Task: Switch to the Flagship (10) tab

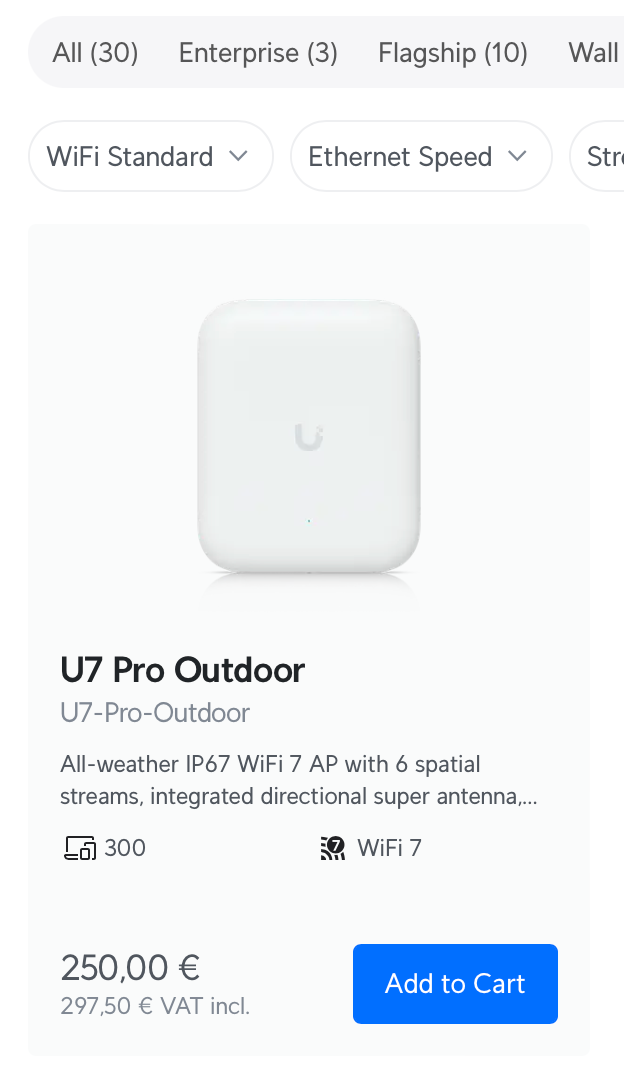Action: pos(452,52)
